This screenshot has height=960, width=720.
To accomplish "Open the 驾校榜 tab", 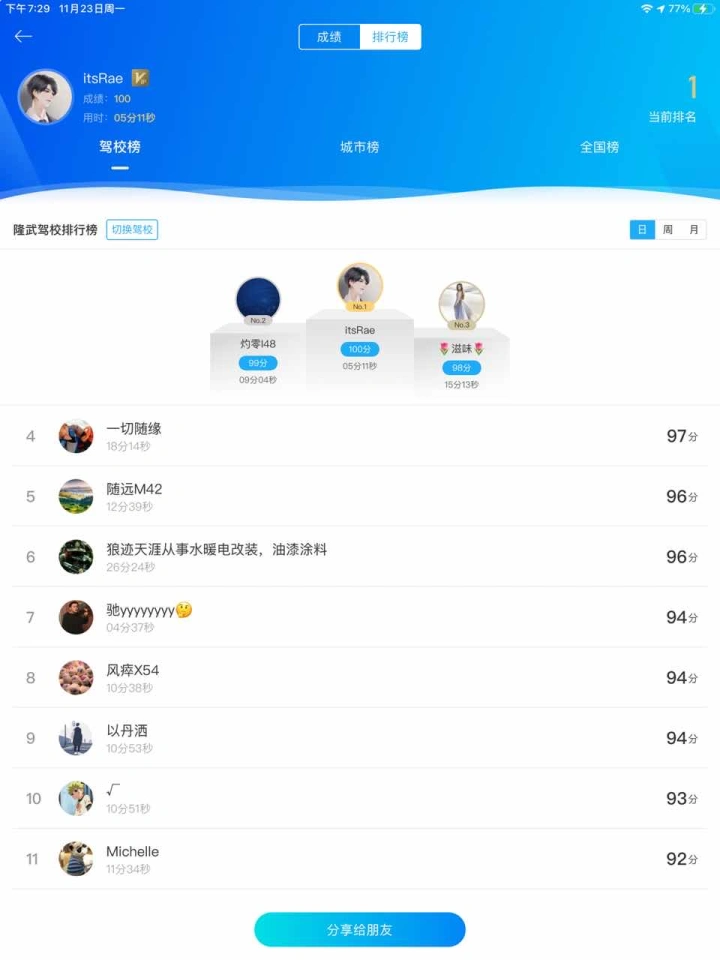I will click(120, 147).
